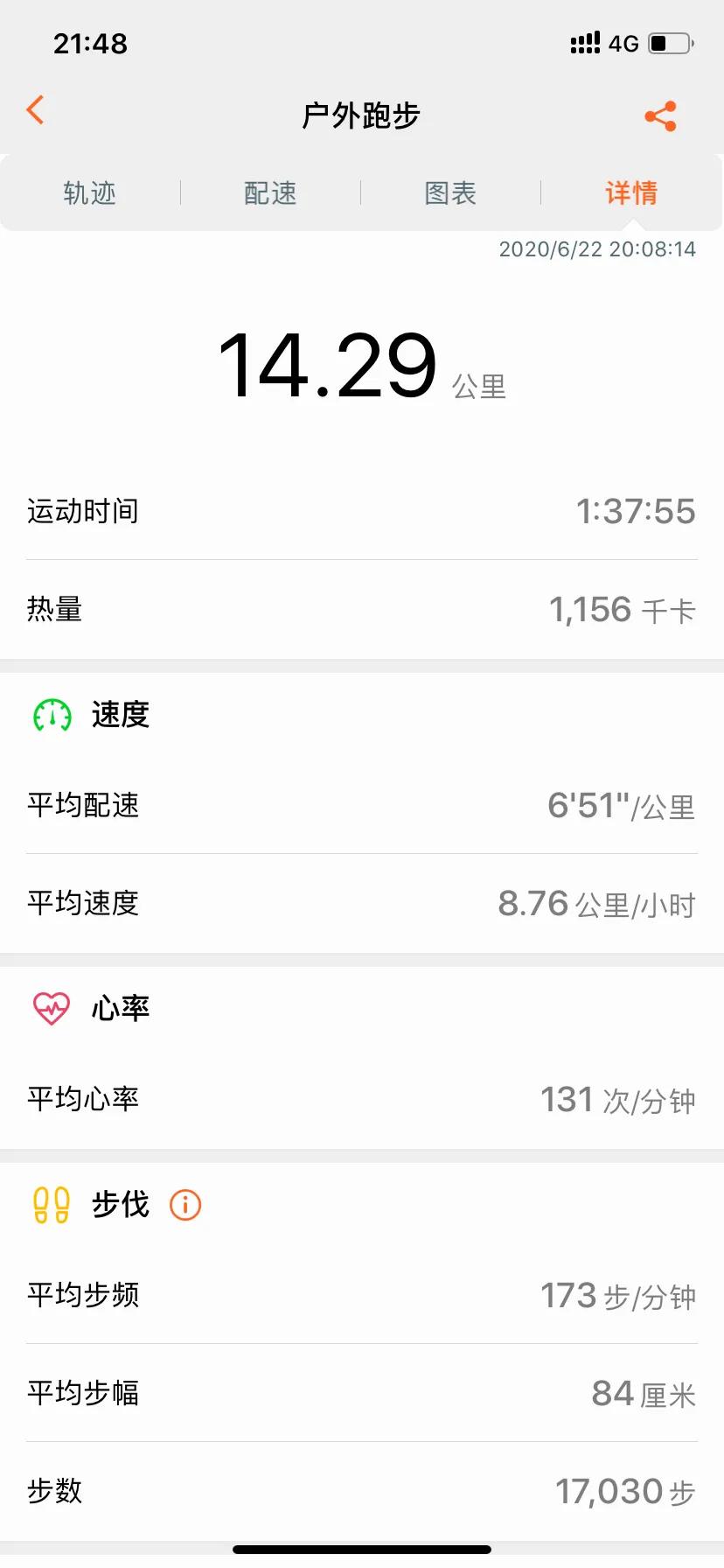Tap the info icon next to 步伐

pyautogui.click(x=185, y=1205)
